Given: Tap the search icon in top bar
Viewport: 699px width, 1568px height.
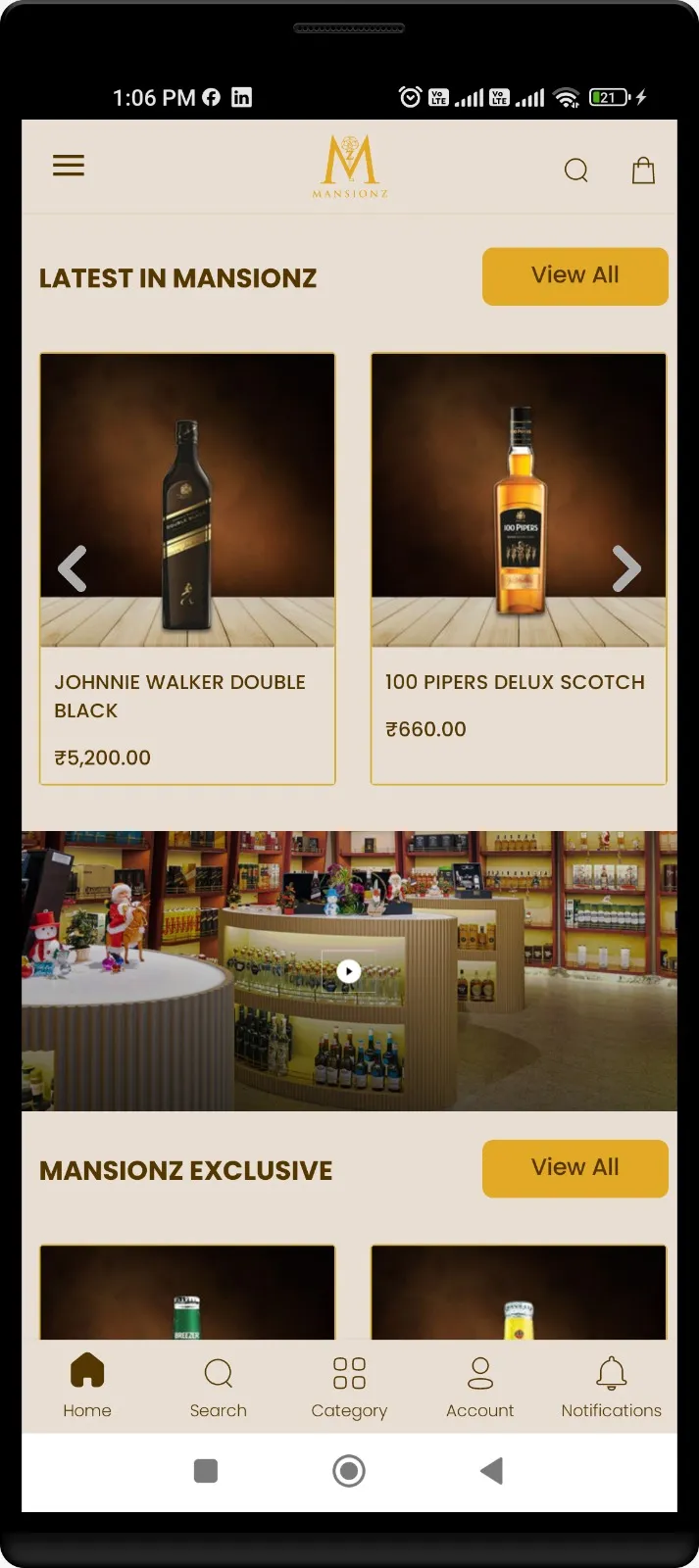Looking at the screenshot, I should click(576, 171).
